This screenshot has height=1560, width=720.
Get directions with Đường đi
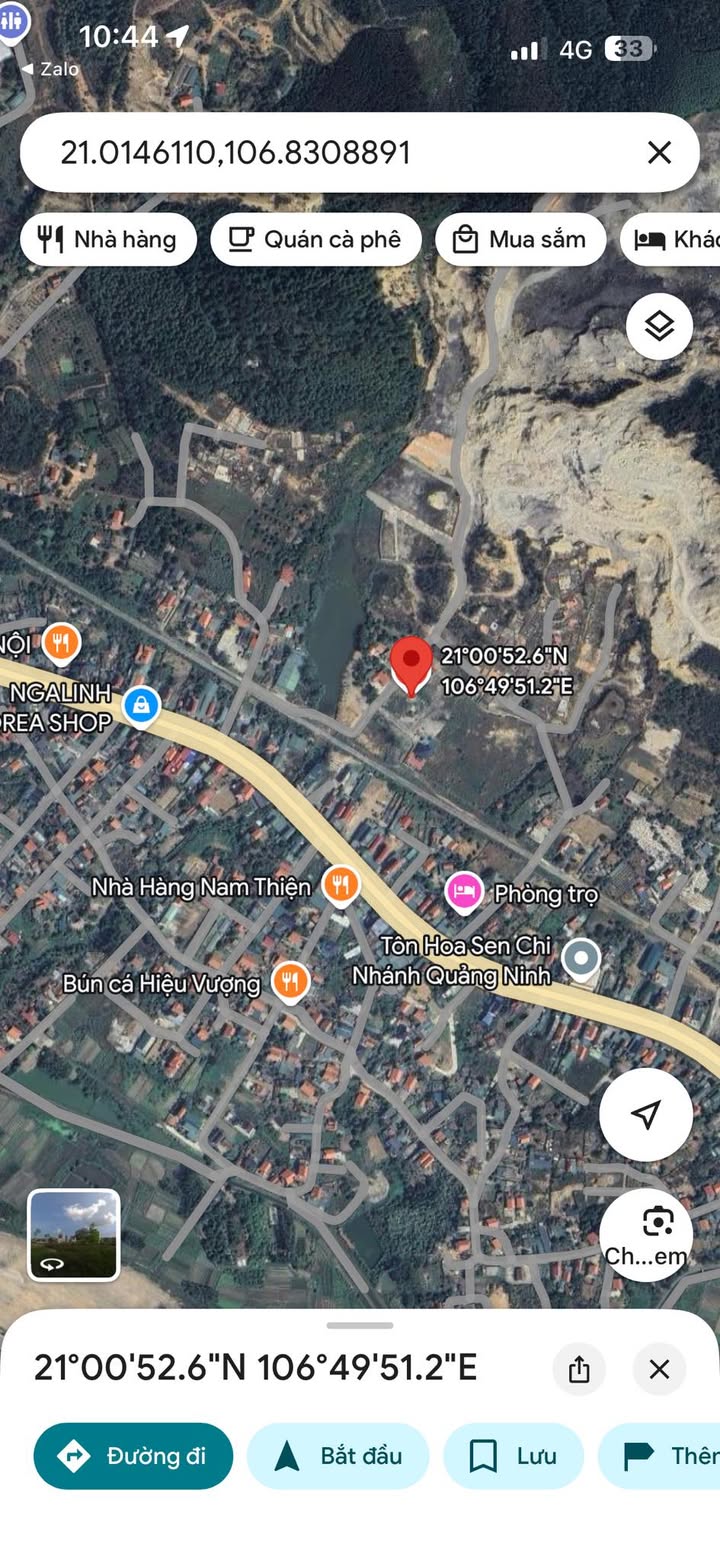pos(133,1456)
